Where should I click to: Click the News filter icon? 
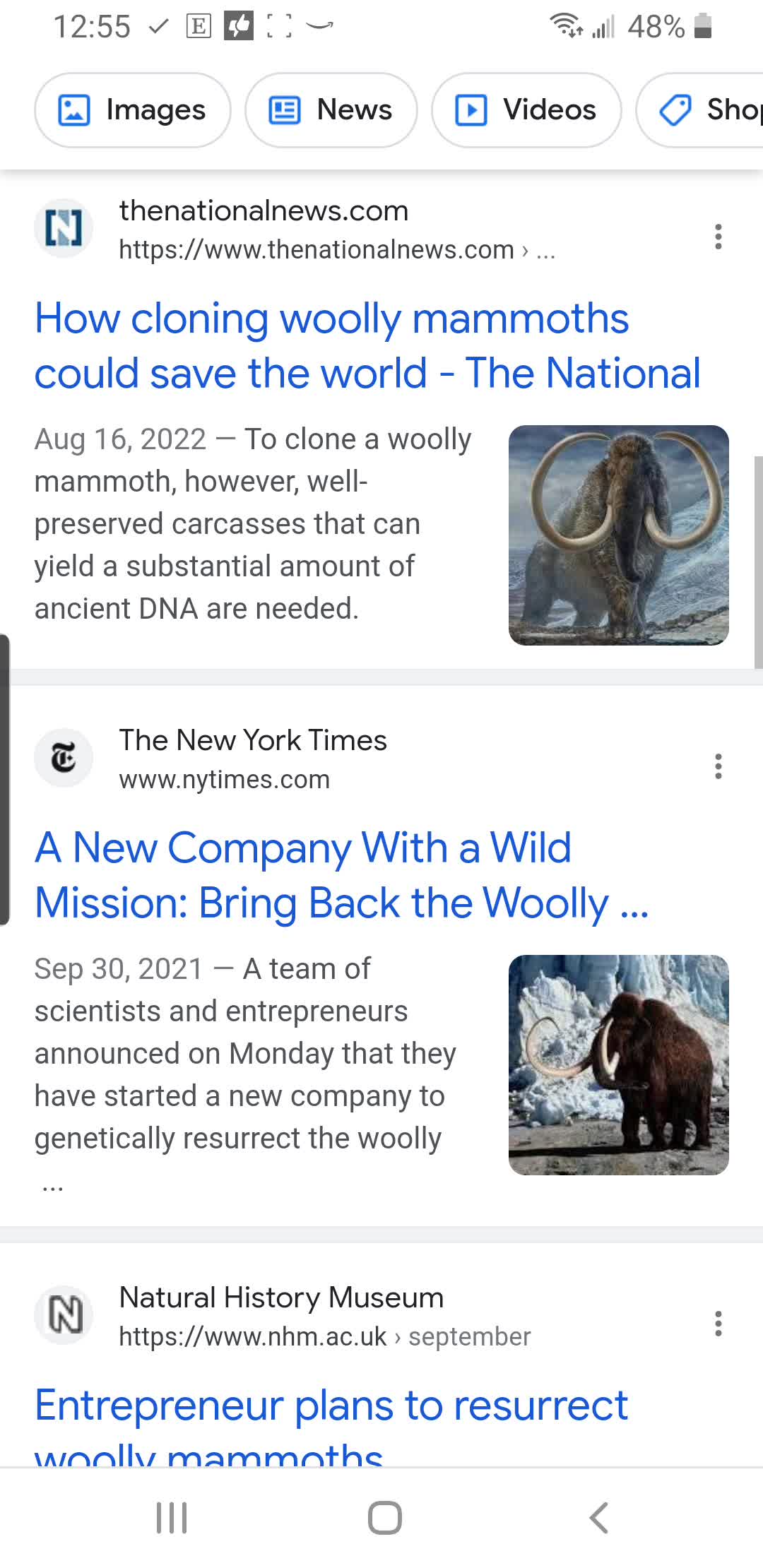coord(285,109)
